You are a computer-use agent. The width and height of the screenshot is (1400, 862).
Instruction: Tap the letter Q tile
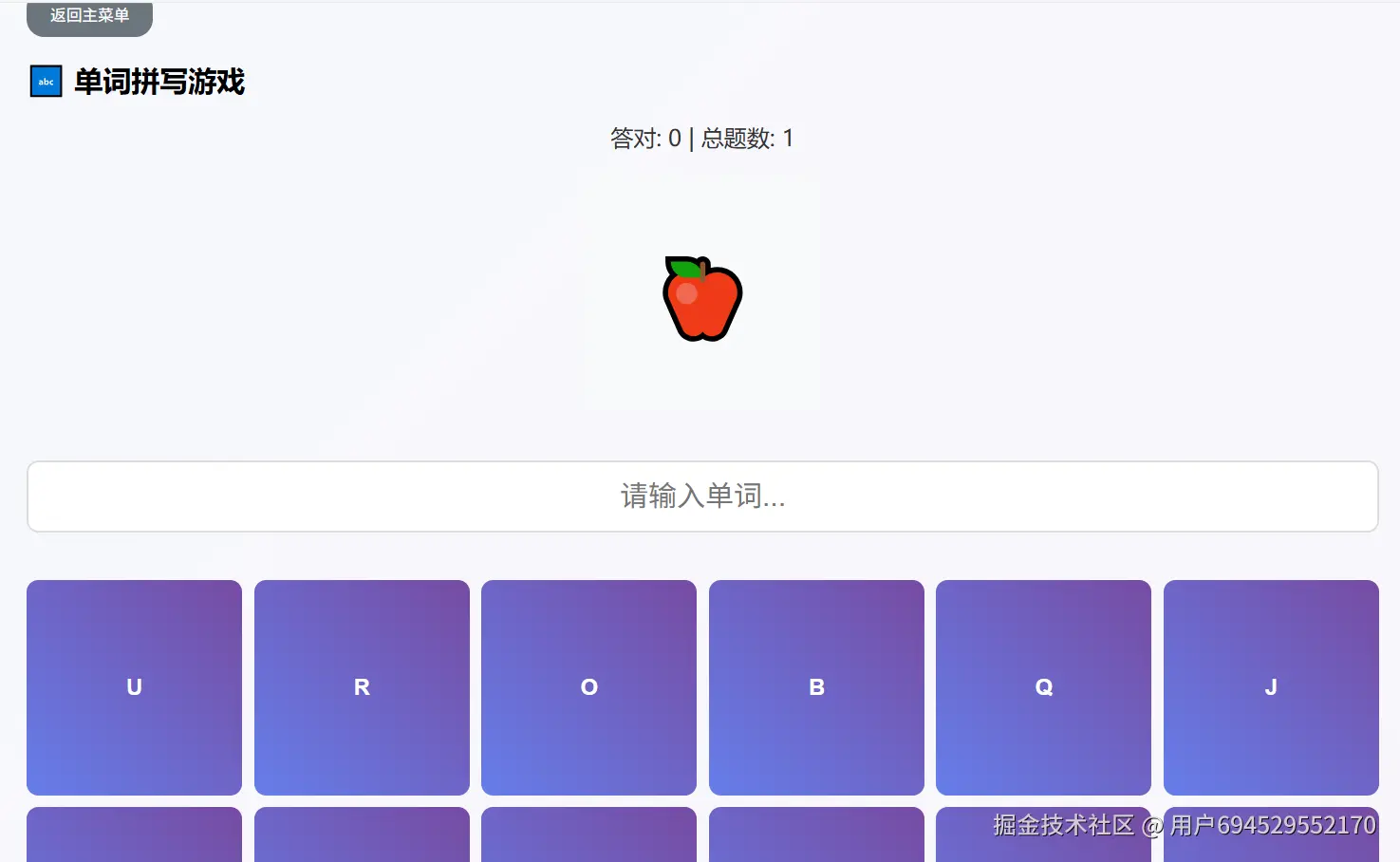point(1043,687)
